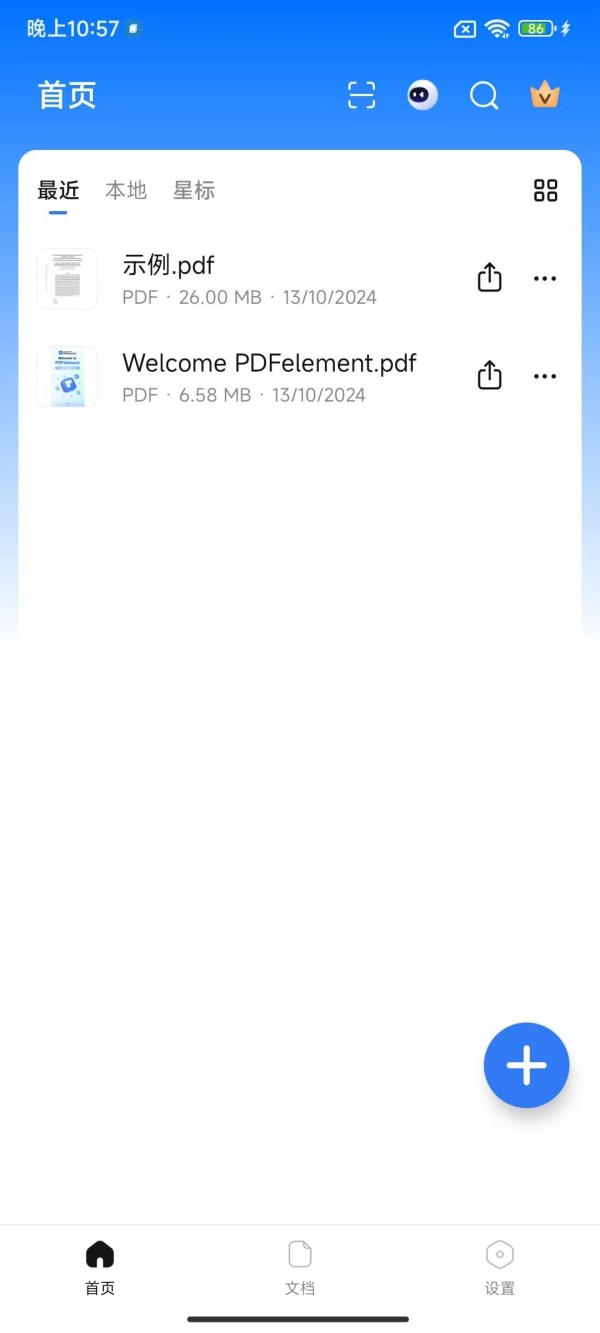The height and width of the screenshot is (1333, 600).
Task: Switch to the 本地 tab
Action: pyautogui.click(x=126, y=190)
